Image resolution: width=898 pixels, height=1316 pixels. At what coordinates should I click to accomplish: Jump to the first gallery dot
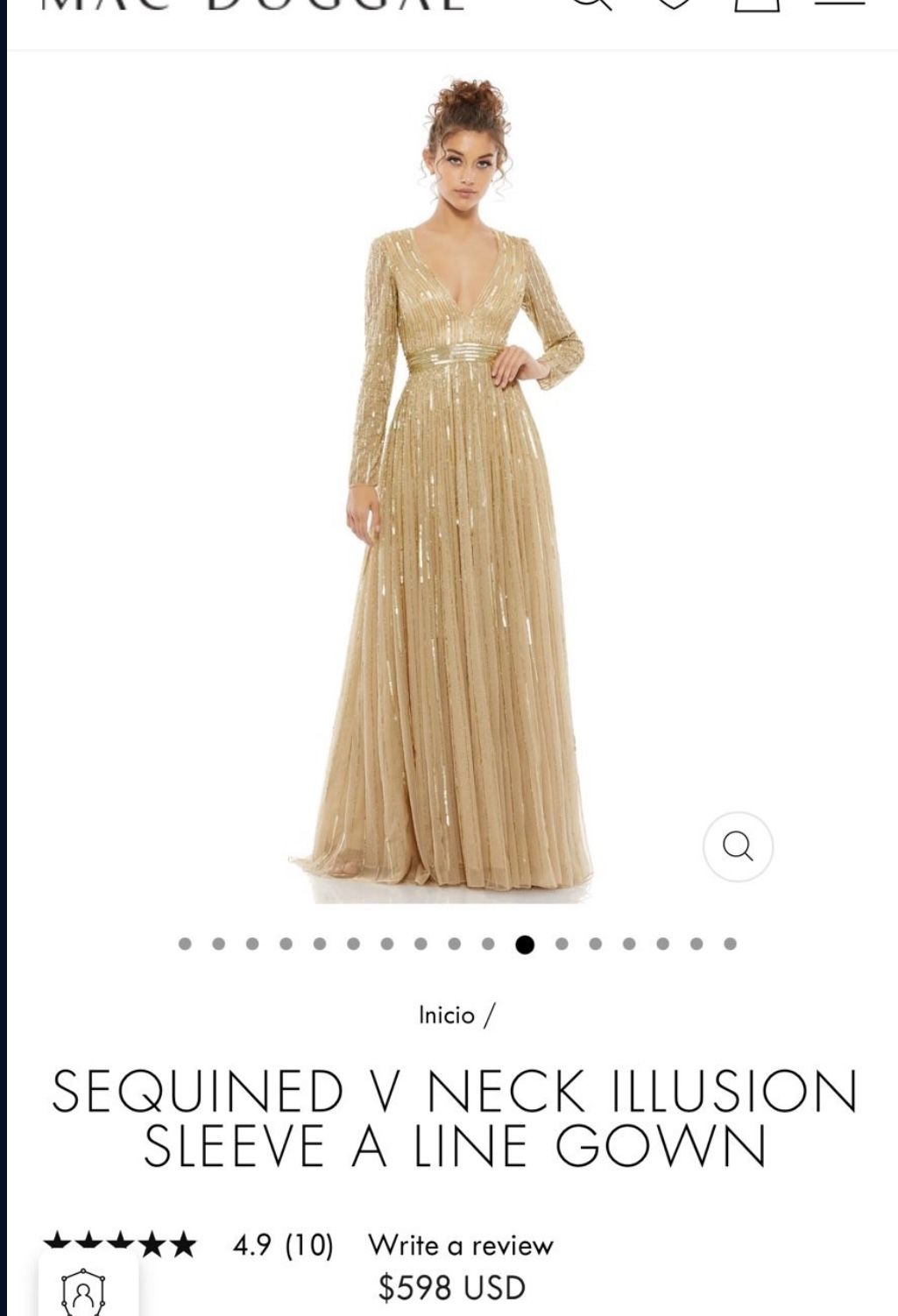point(185,944)
